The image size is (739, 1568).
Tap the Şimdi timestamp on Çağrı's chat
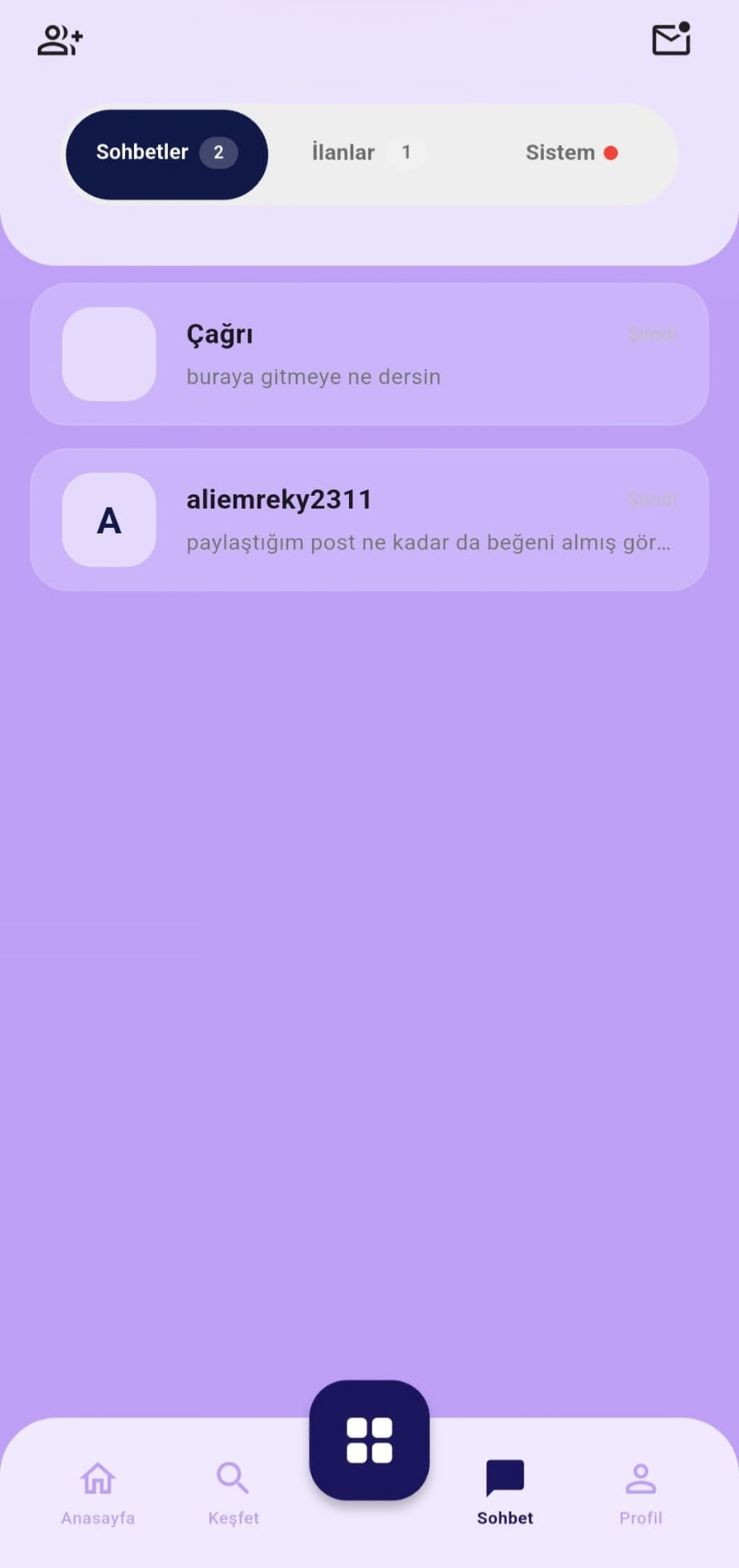point(652,334)
